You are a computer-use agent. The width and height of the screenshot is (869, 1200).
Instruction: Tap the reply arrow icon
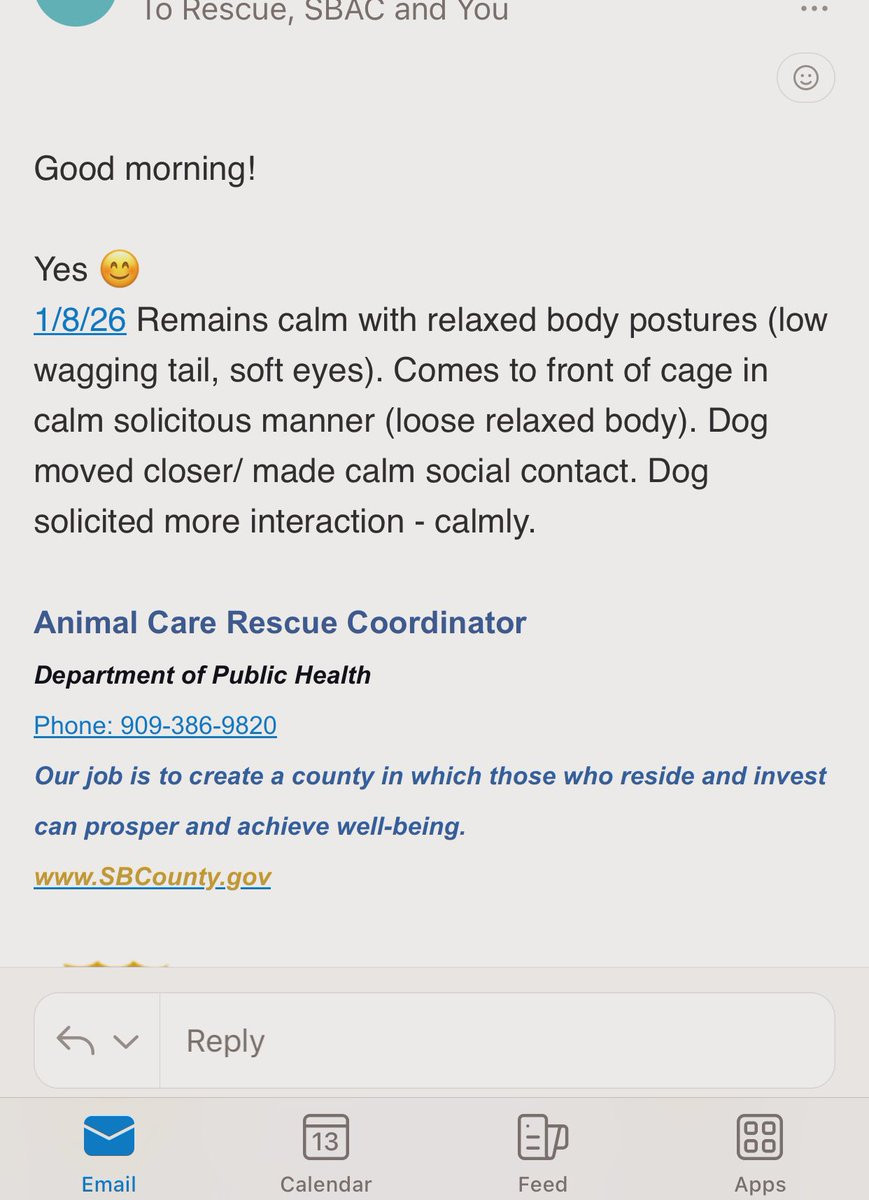[x=76, y=1041]
